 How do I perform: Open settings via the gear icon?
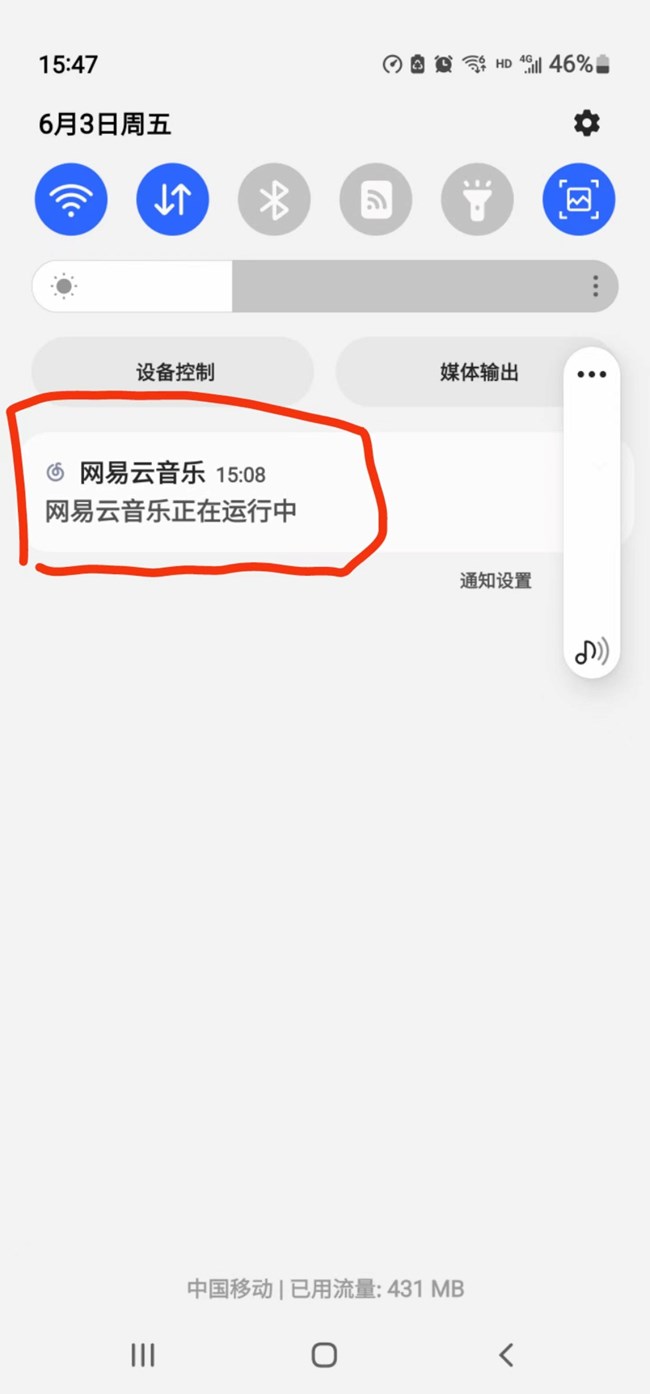pyautogui.click(x=587, y=123)
